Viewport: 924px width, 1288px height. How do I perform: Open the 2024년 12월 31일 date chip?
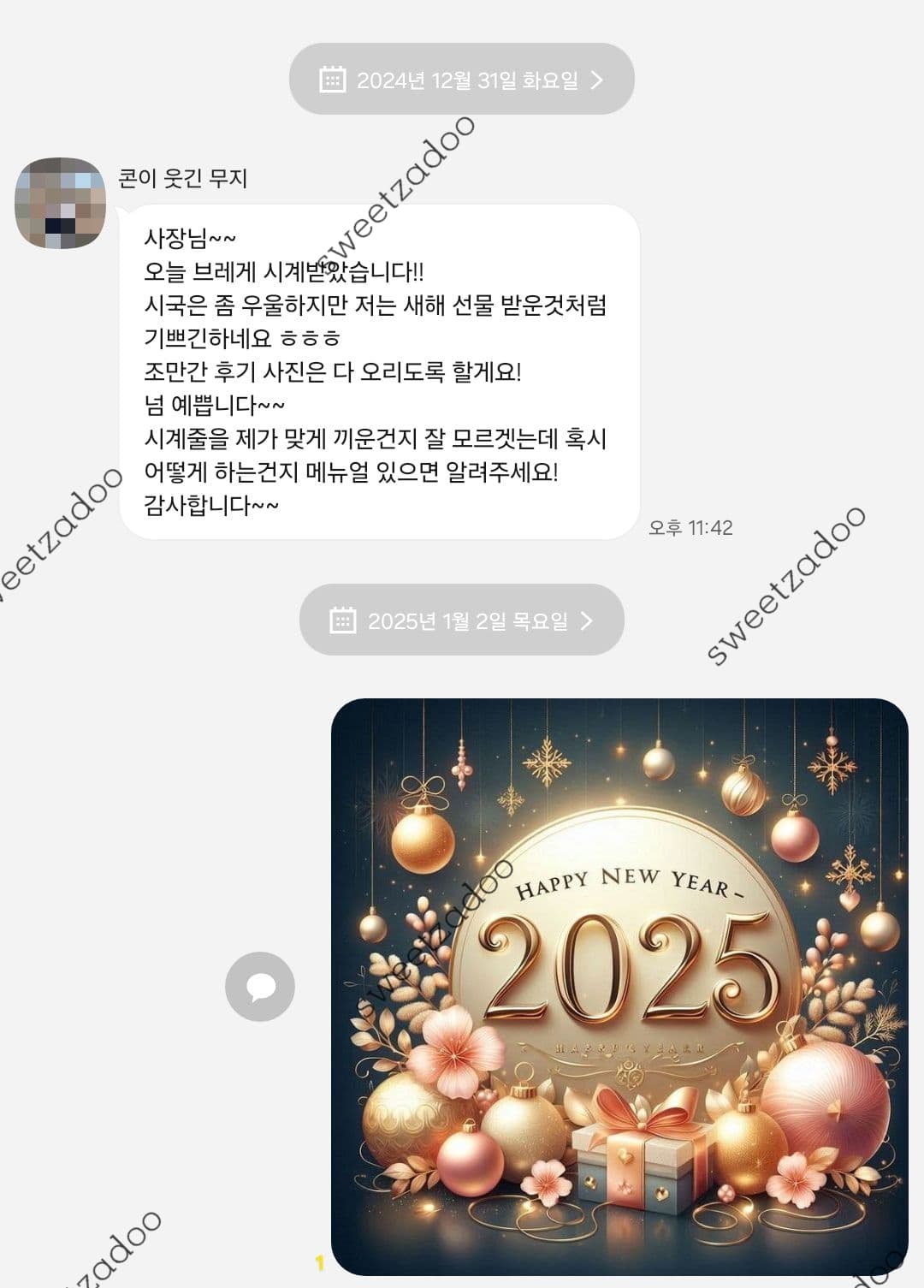tap(462, 80)
